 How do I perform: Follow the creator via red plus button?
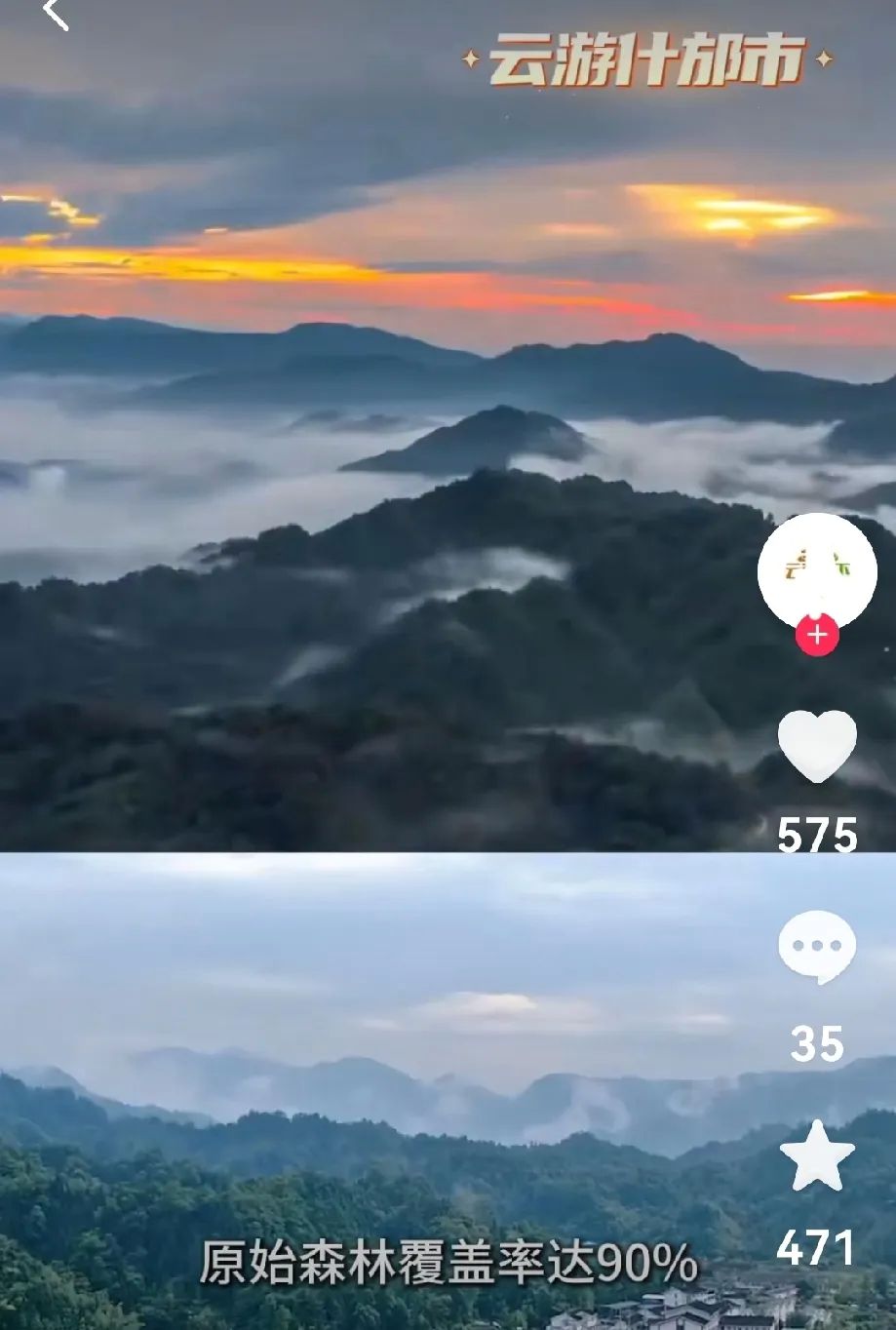click(x=817, y=636)
